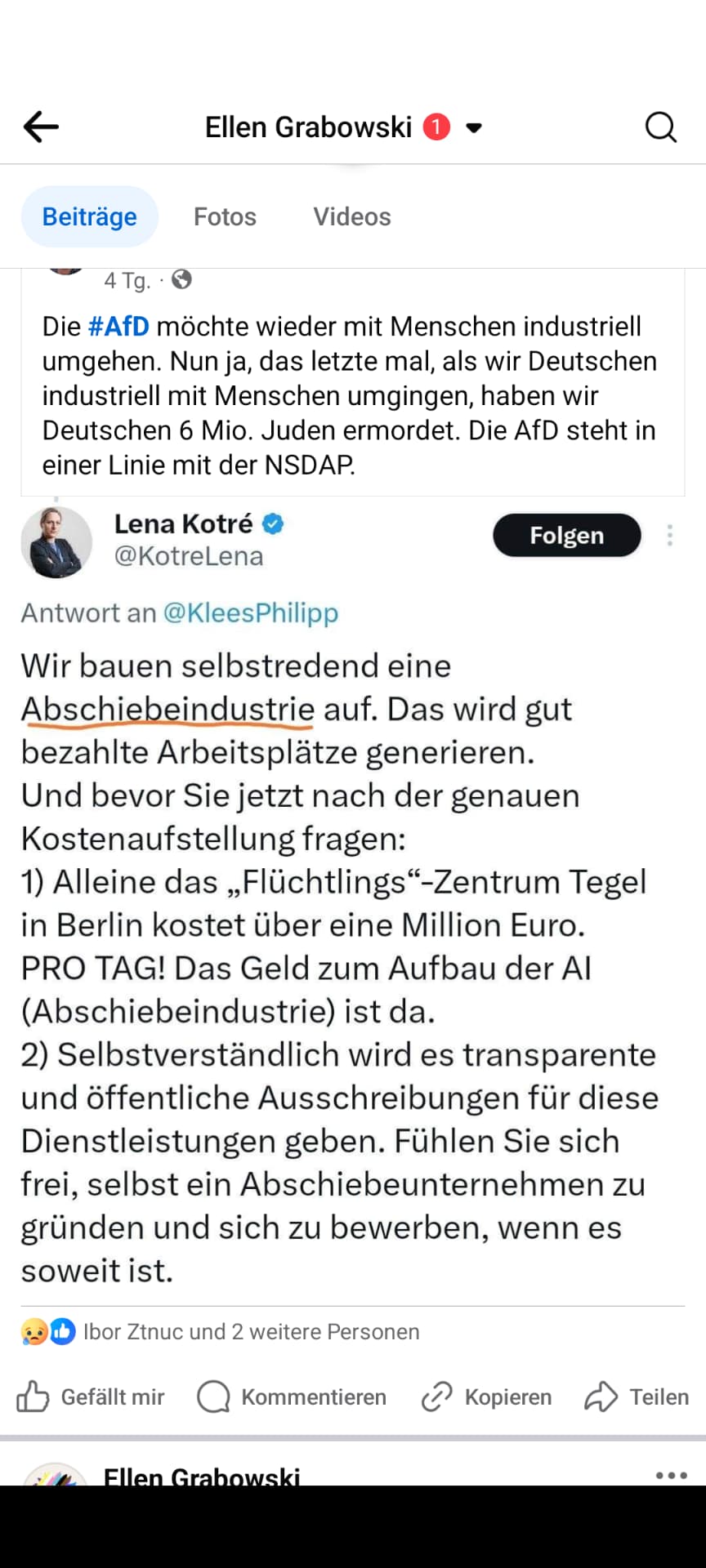Switch to the Videos tab
Viewport: 706px width, 1568px height.
pos(352,216)
